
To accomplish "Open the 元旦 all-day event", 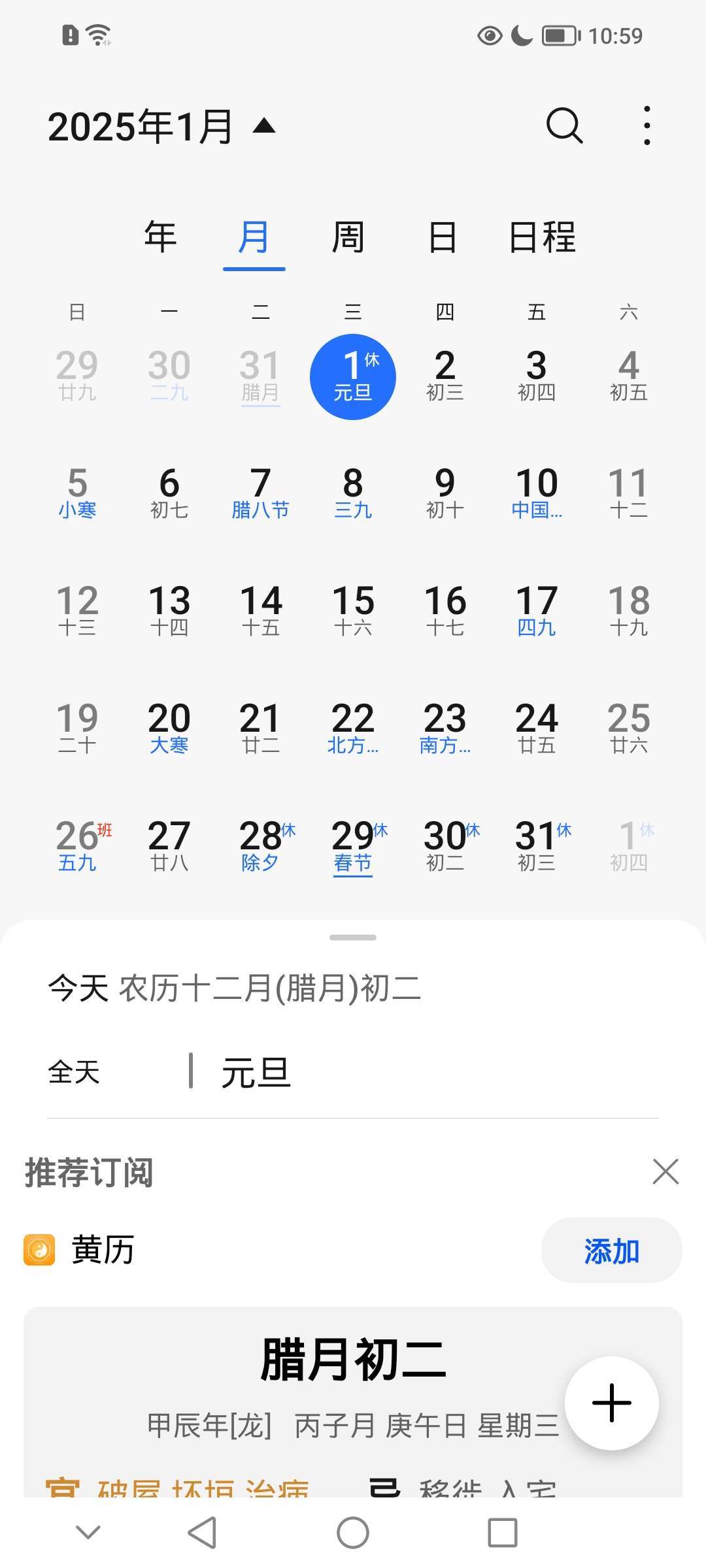I will tap(353, 1071).
